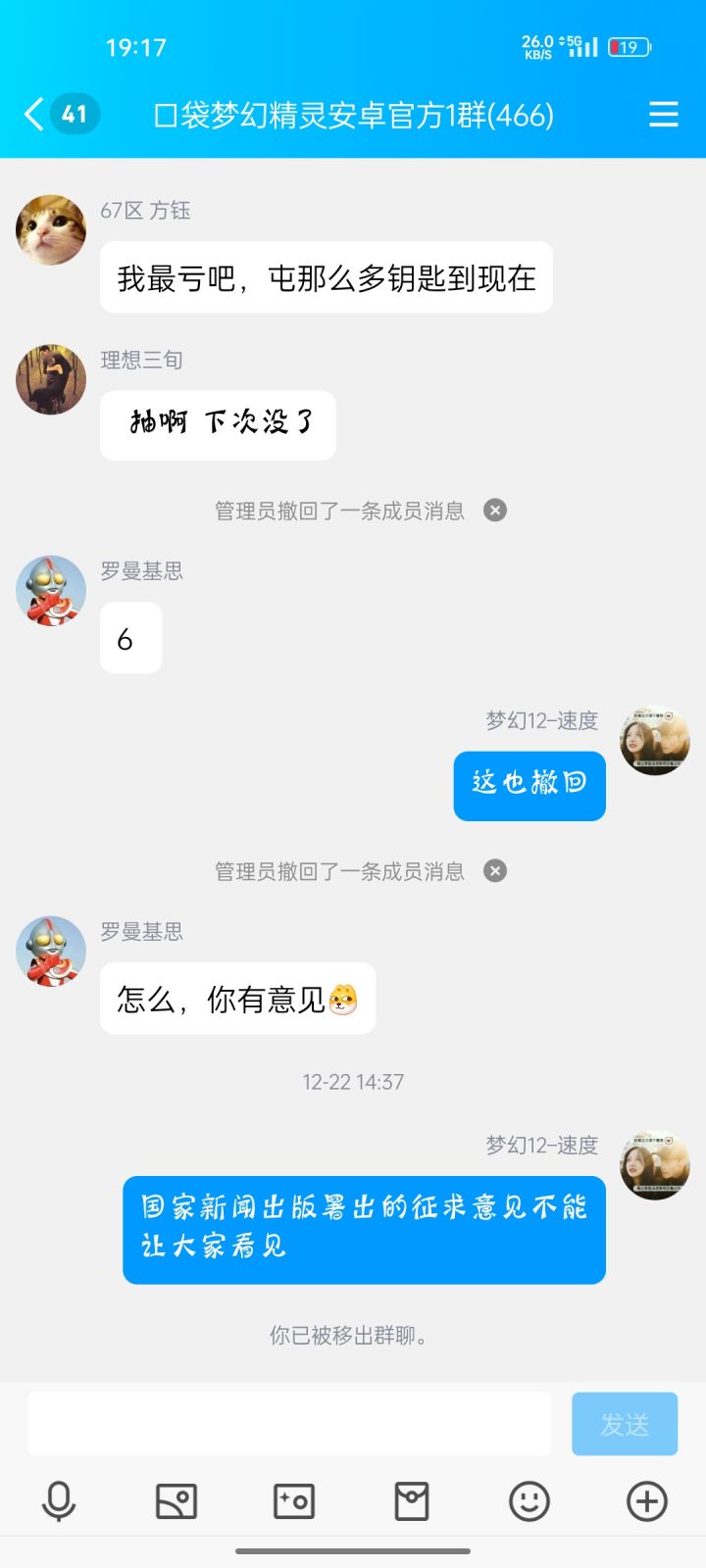
Task: Open the photo album picker
Action: [176, 1501]
